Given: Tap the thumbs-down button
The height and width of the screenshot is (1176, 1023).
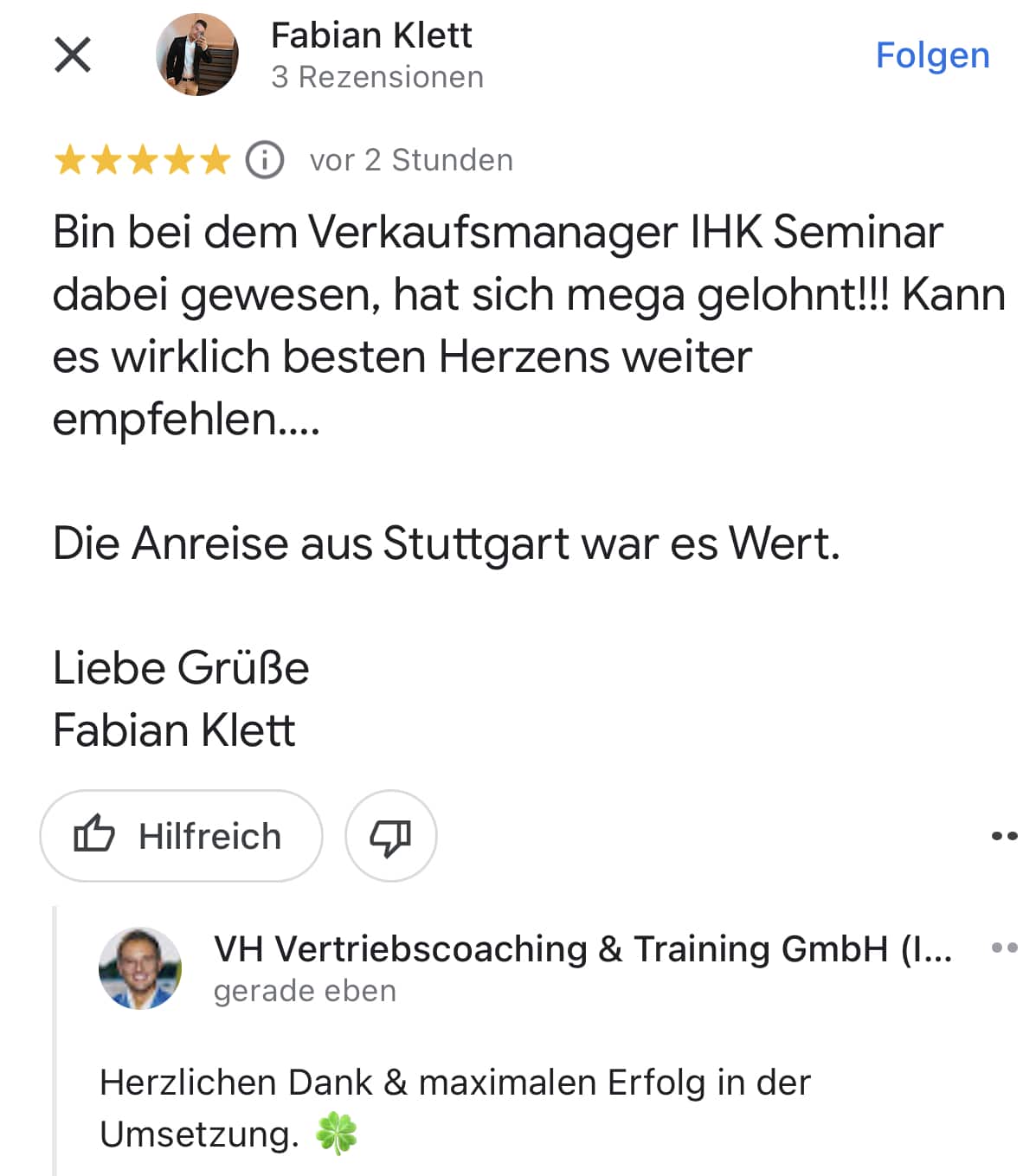Looking at the screenshot, I should 390,836.
